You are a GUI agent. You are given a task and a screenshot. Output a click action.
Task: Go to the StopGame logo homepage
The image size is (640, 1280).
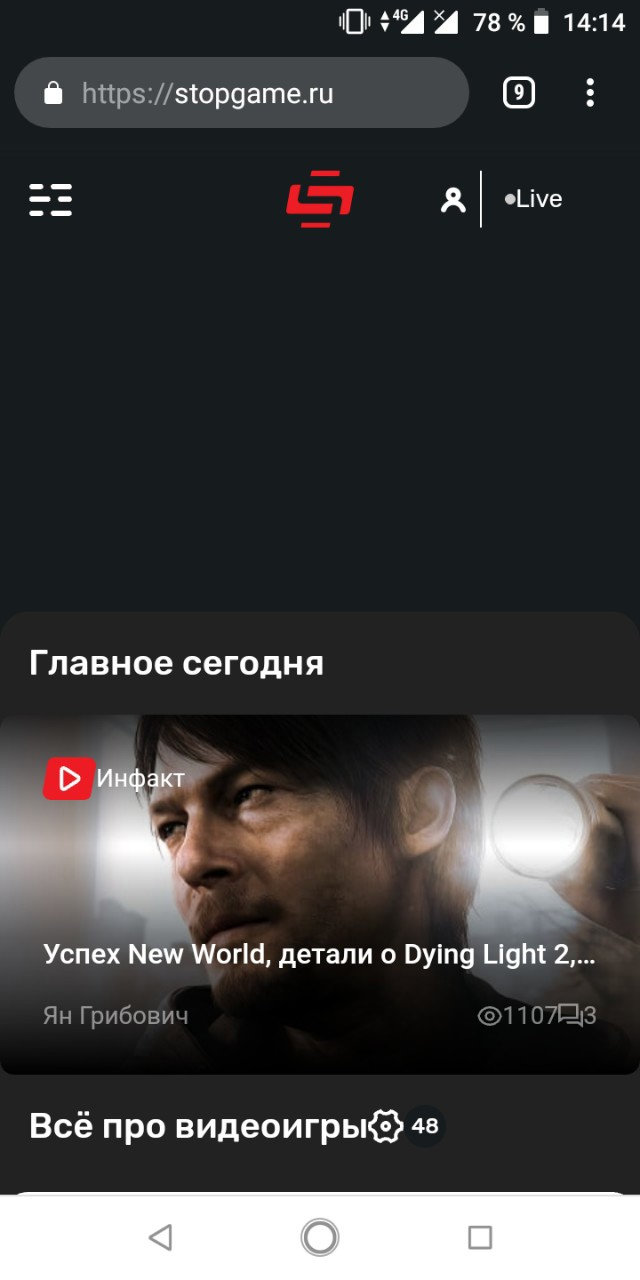pos(320,199)
